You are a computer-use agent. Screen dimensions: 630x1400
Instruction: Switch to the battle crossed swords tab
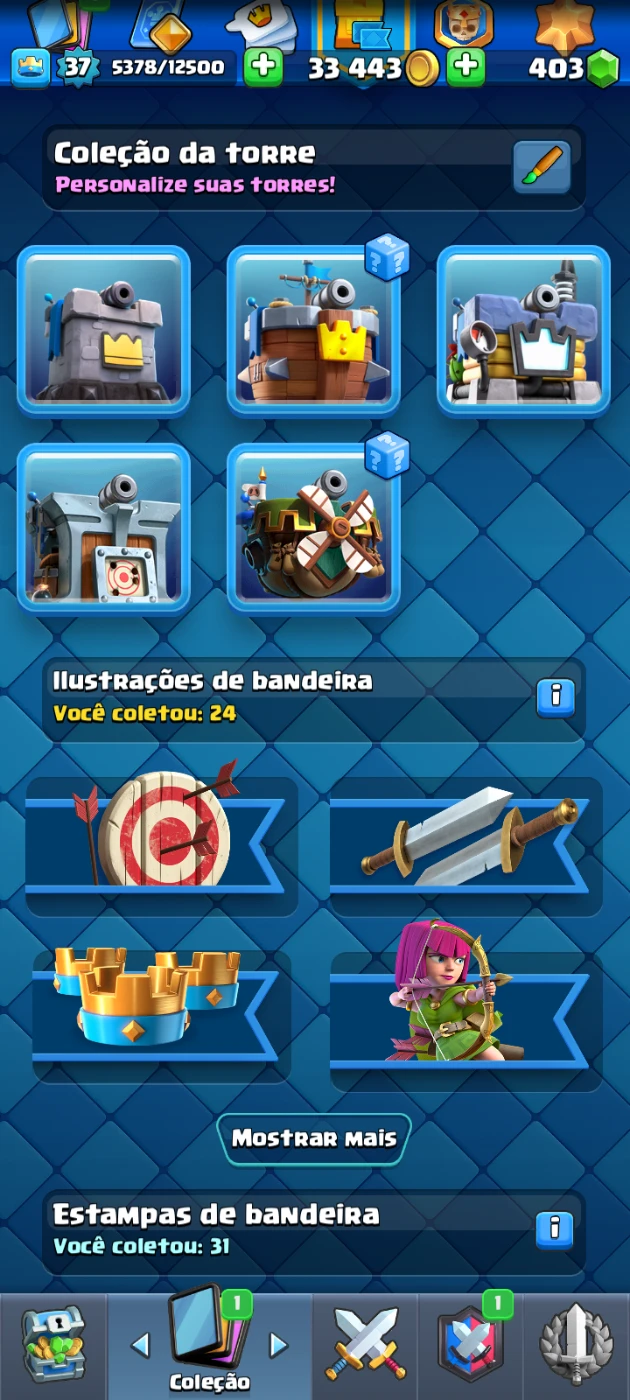pyautogui.click(x=366, y=1345)
